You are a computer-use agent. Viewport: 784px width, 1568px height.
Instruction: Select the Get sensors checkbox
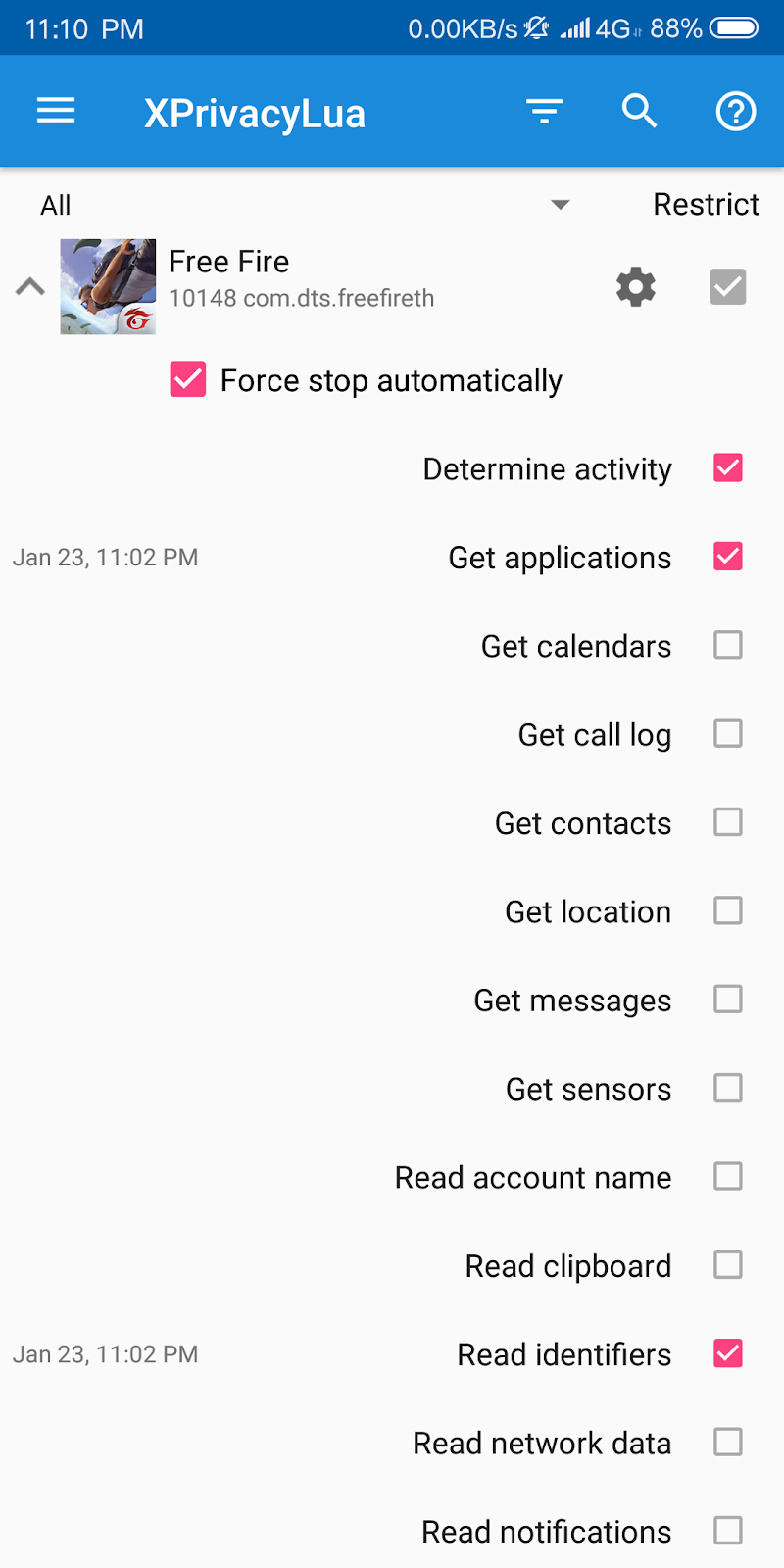pyautogui.click(x=728, y=1088)
